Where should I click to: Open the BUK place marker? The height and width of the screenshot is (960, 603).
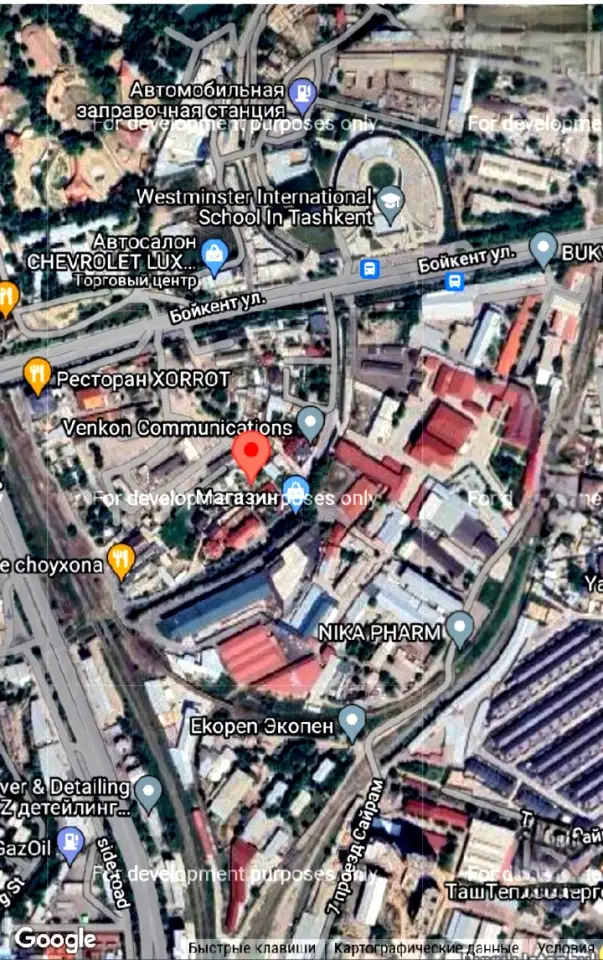543,248
